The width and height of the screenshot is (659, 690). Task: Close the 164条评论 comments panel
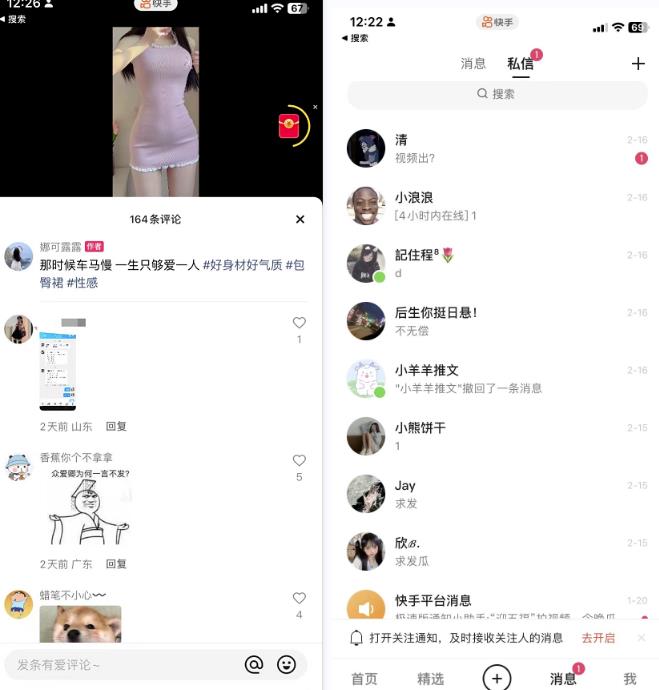pos(300,219)
